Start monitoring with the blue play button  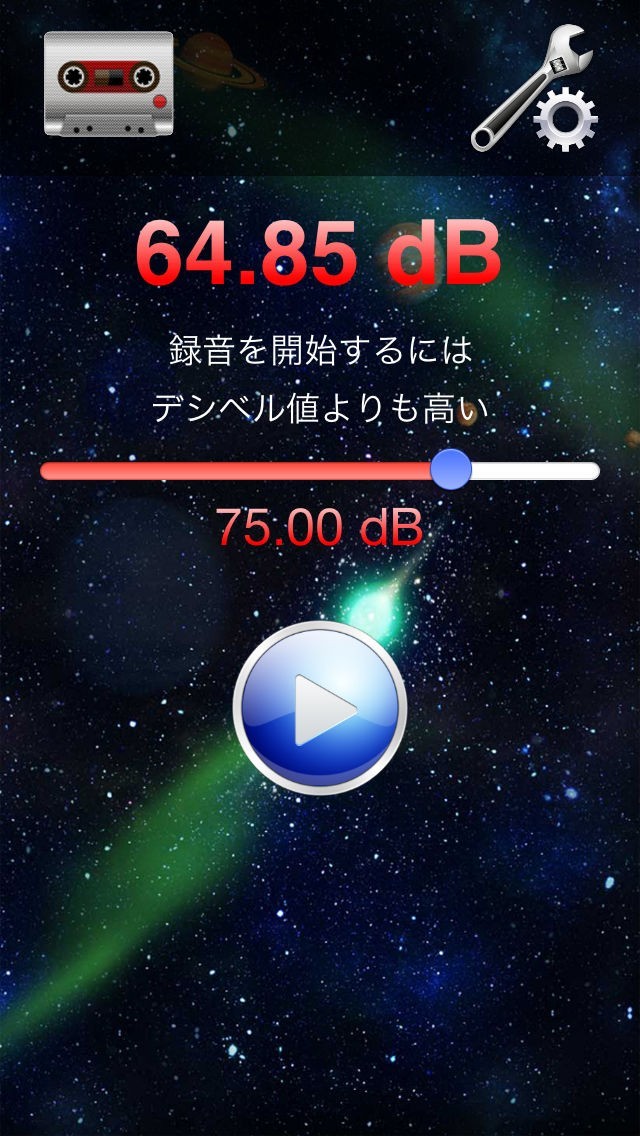coord(320,708)
